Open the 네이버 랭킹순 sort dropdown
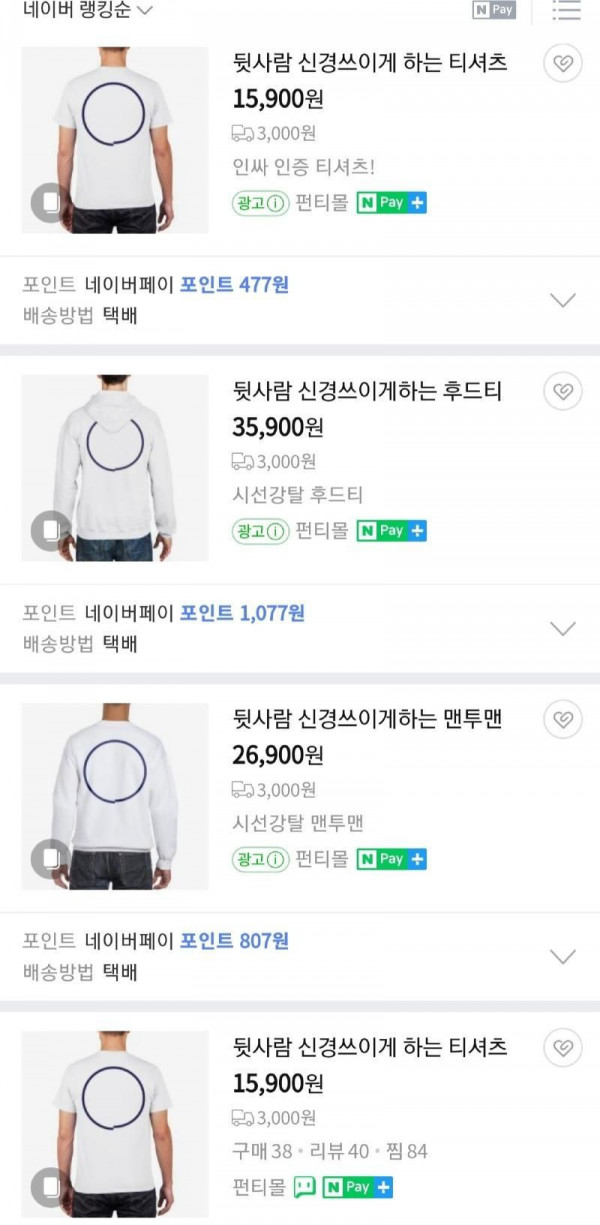The height and width of the screenshot is (1225, 600). (88, 11)
